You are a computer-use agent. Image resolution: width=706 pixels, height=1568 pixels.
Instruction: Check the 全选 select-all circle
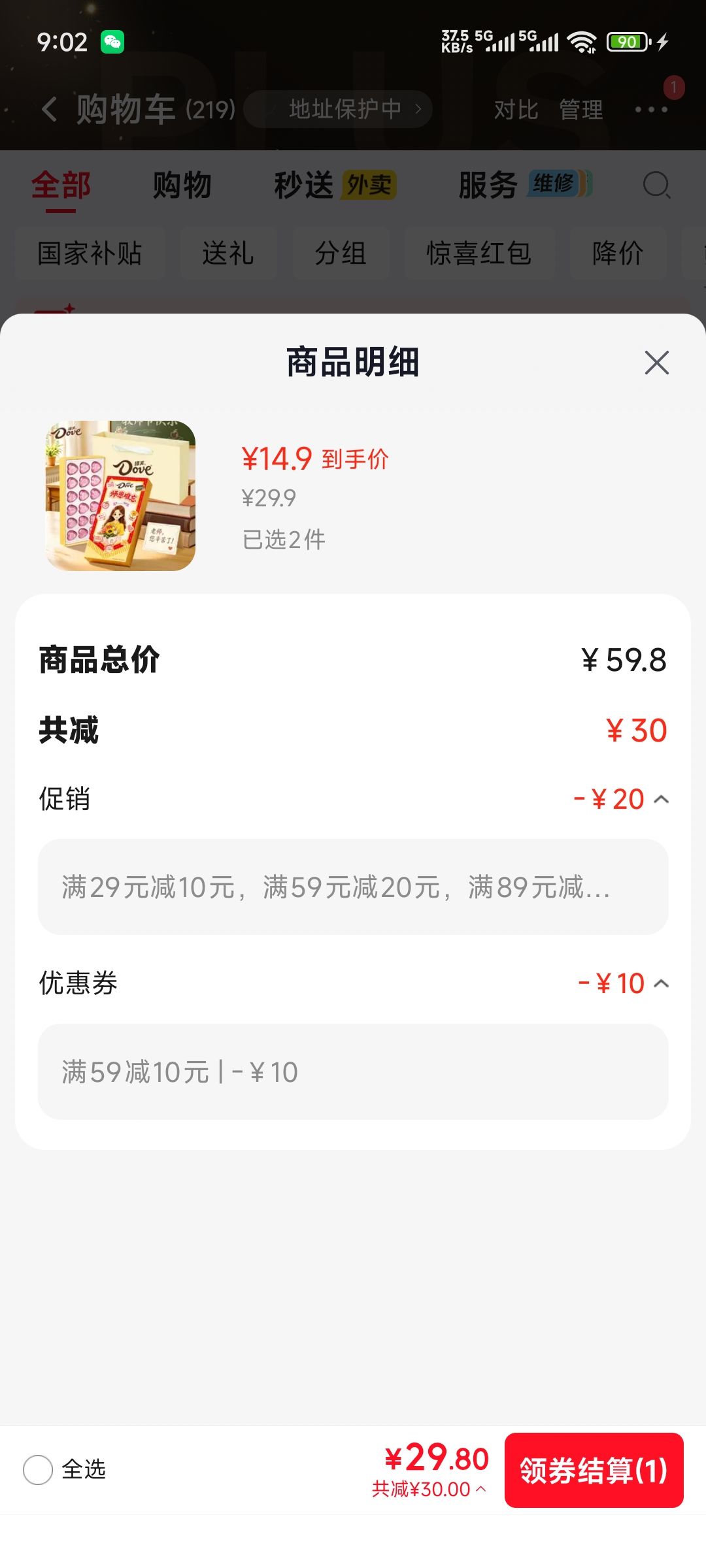(38, 1469)
